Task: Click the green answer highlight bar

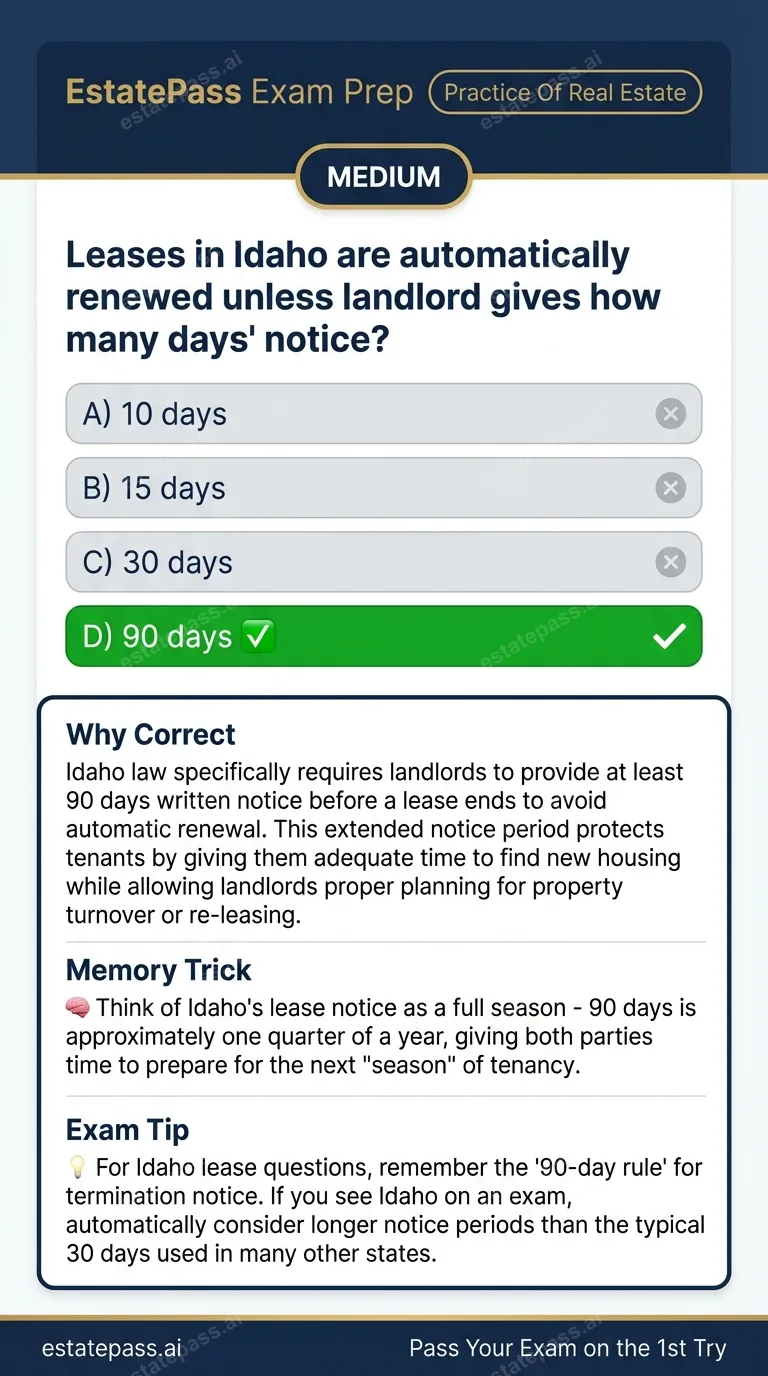Action: pyautogui.click(x=383, y=636)
